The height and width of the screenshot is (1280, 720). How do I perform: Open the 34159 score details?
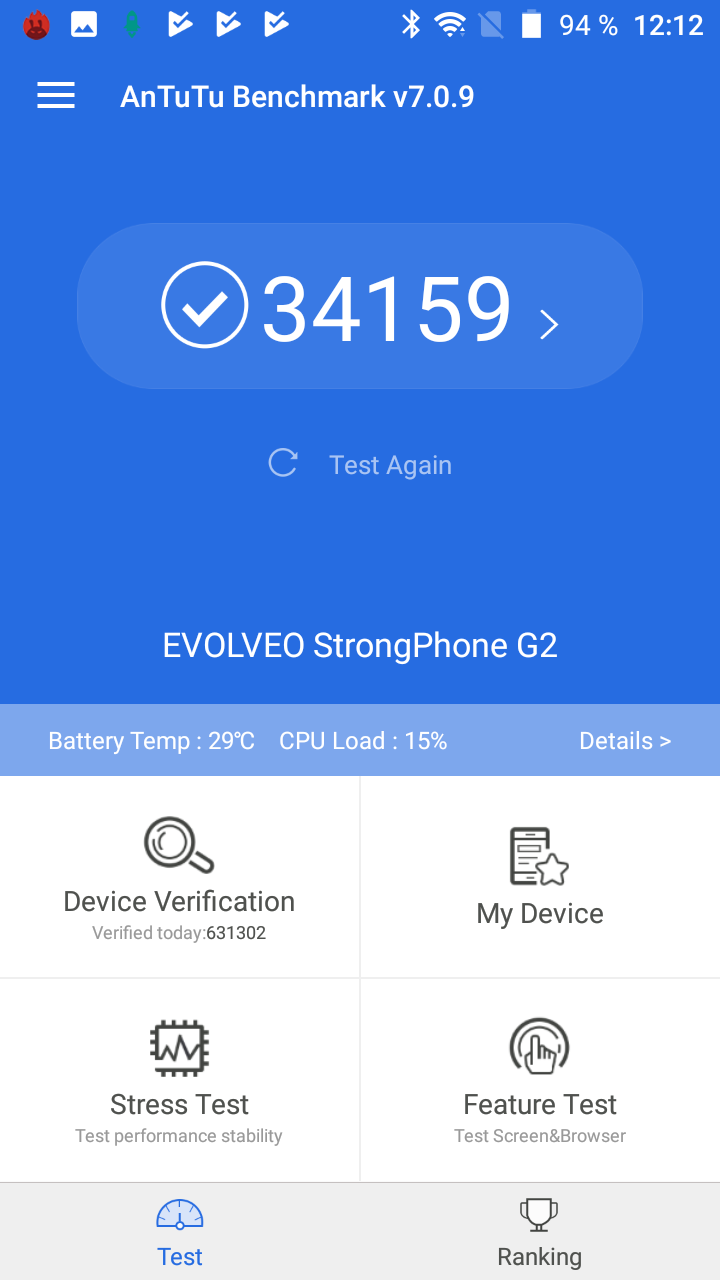(360, 306)
